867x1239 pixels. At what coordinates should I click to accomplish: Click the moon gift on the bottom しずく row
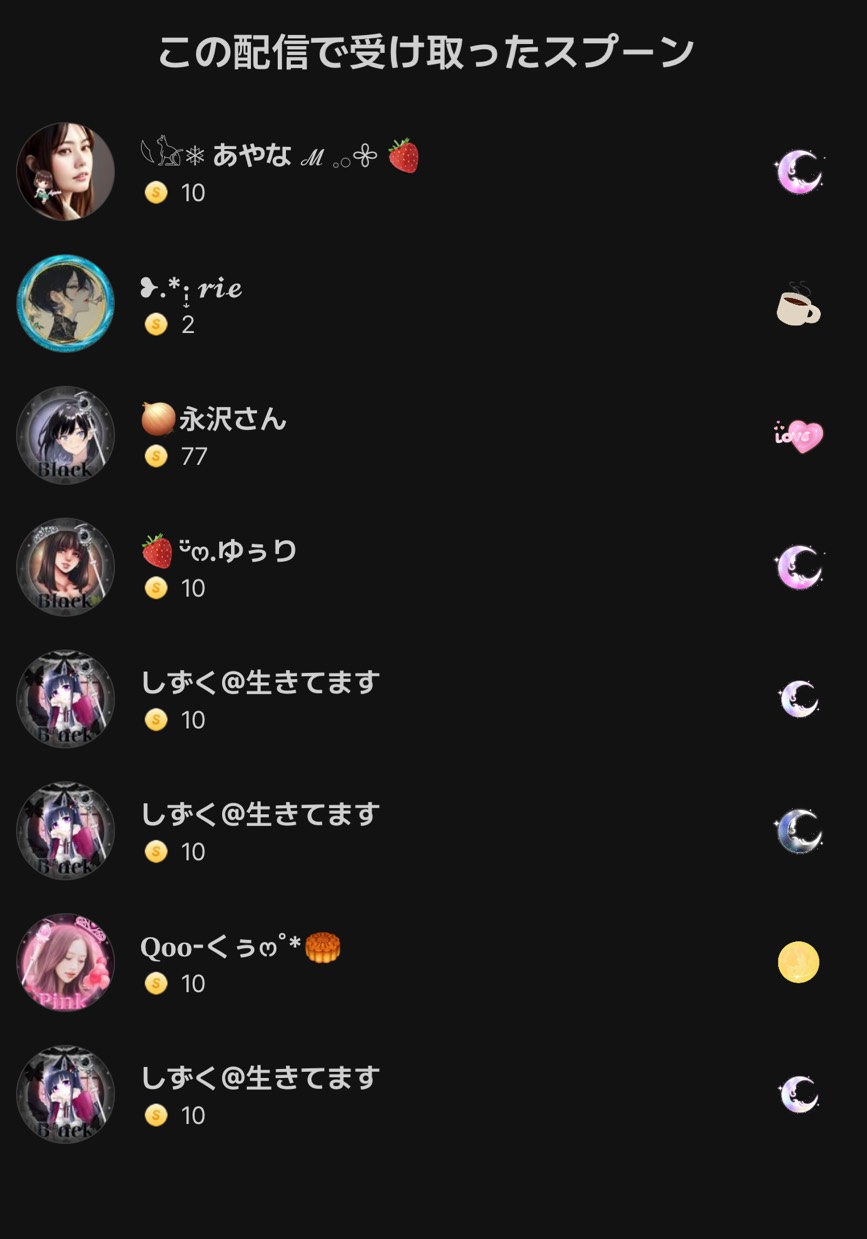798,1093
